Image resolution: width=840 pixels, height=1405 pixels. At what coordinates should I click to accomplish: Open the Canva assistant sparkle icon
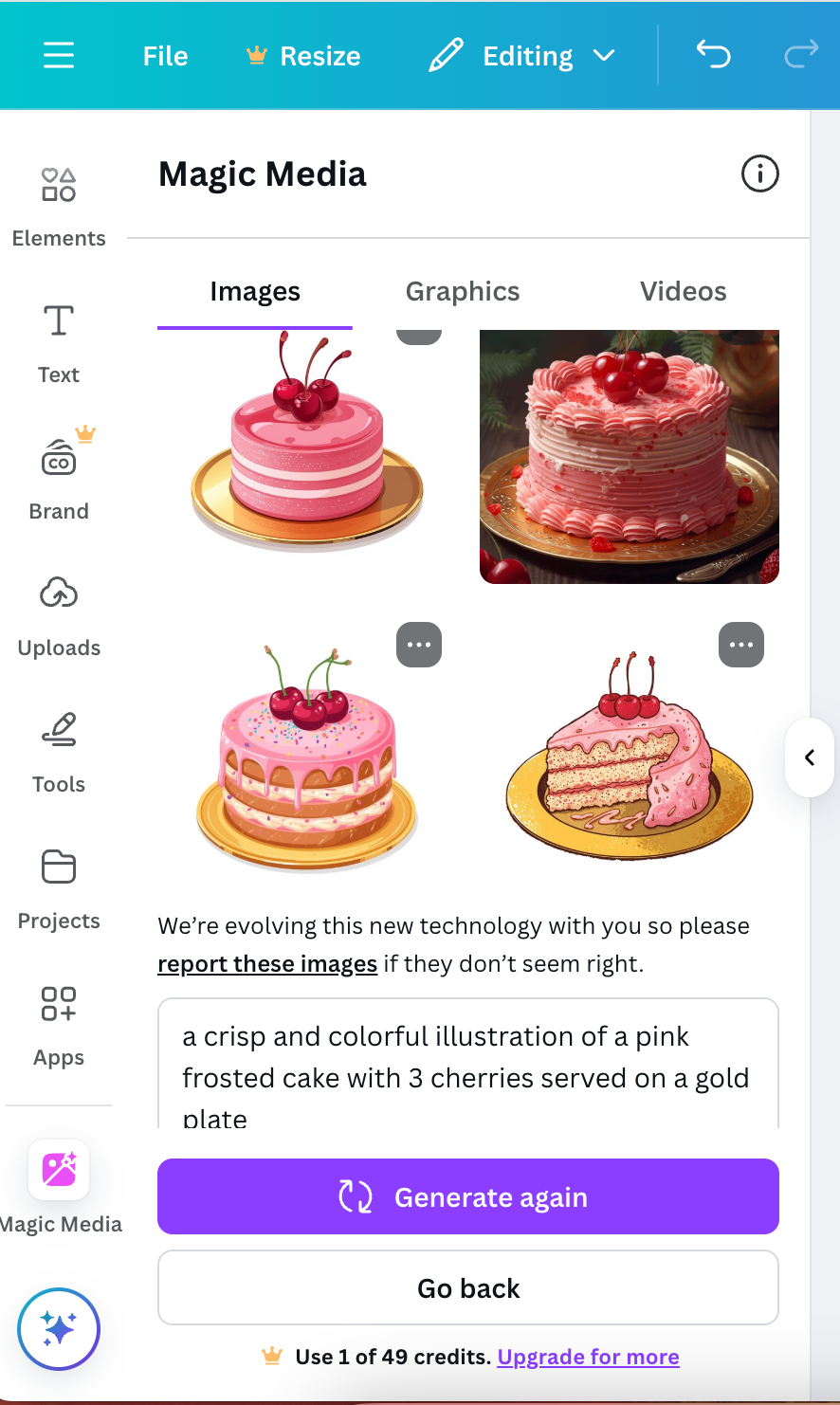coord(58,1329)
